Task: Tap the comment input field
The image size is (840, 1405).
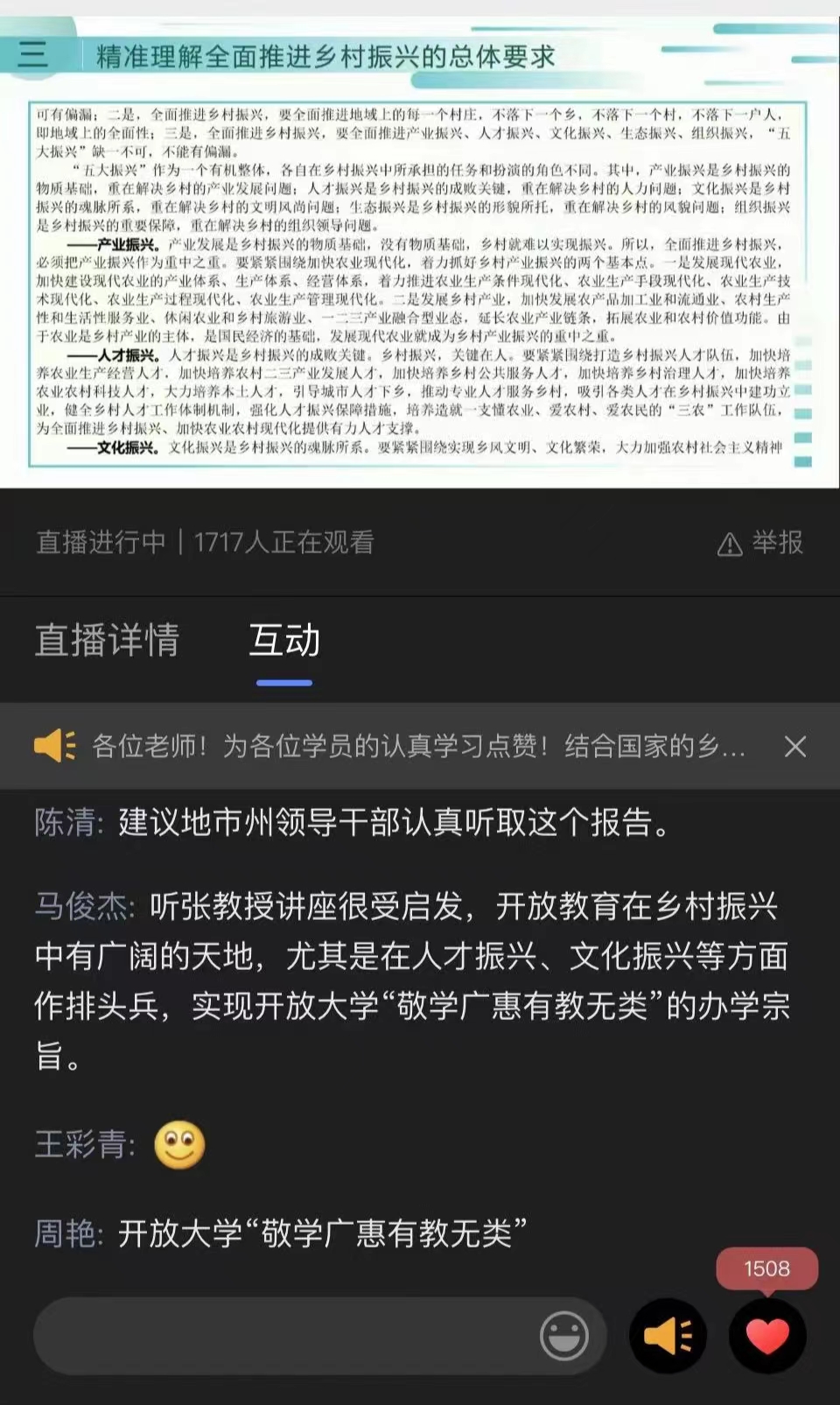Action: [x=280, y=1336]
